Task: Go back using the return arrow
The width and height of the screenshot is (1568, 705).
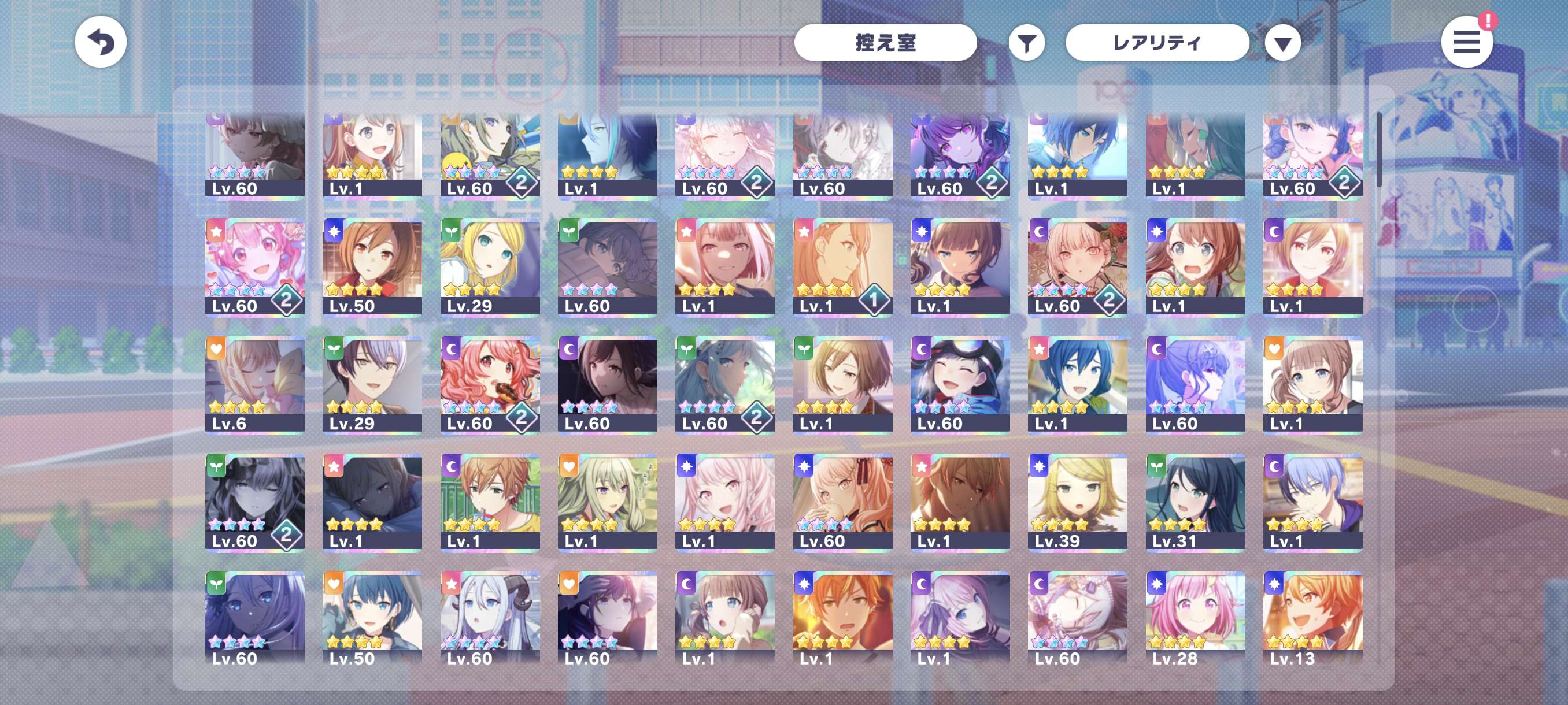Action: [x=101, y=43]
